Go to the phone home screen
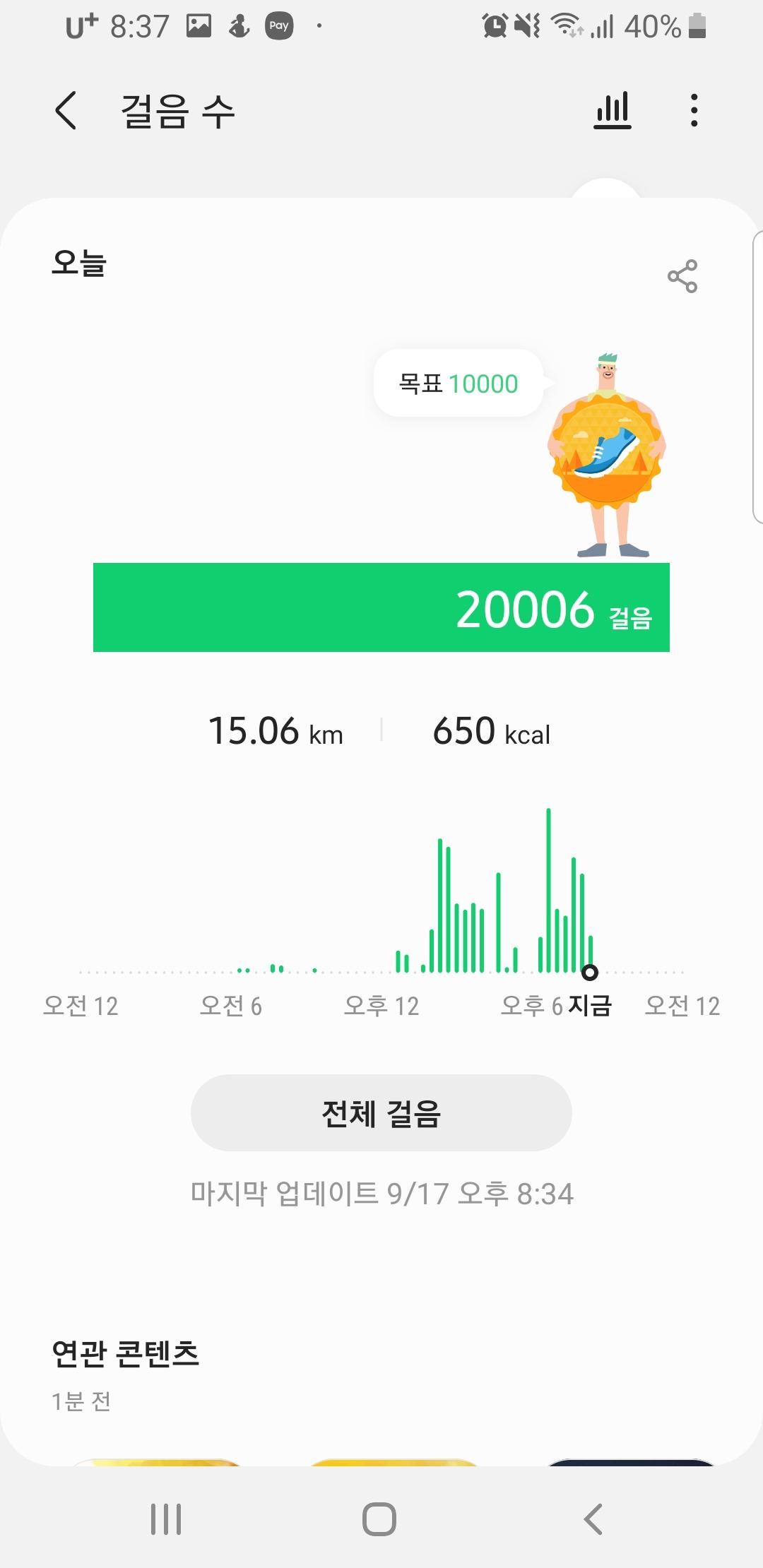 click(x=379, y=1519)
